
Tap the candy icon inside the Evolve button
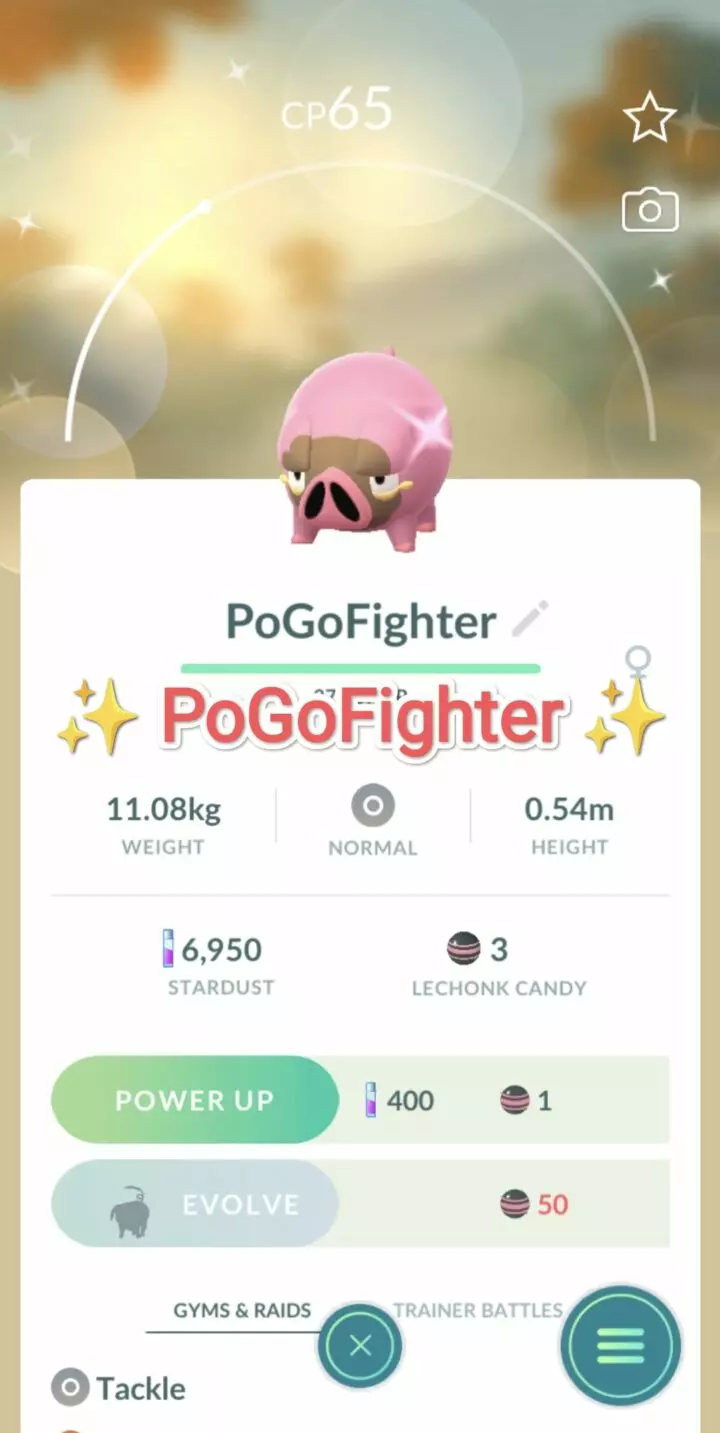(x=512, y=1204)
